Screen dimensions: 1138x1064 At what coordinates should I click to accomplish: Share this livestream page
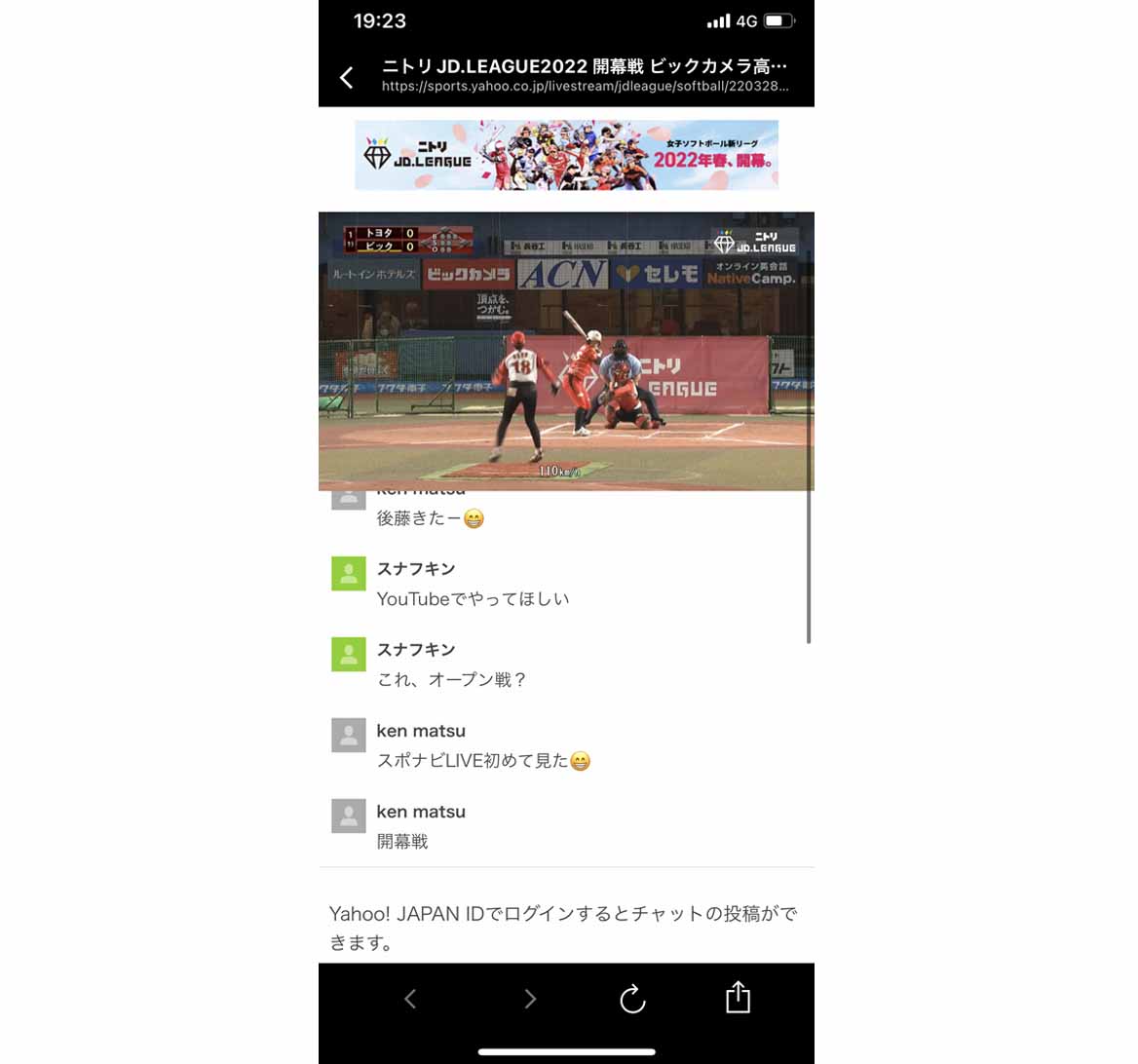739,997
